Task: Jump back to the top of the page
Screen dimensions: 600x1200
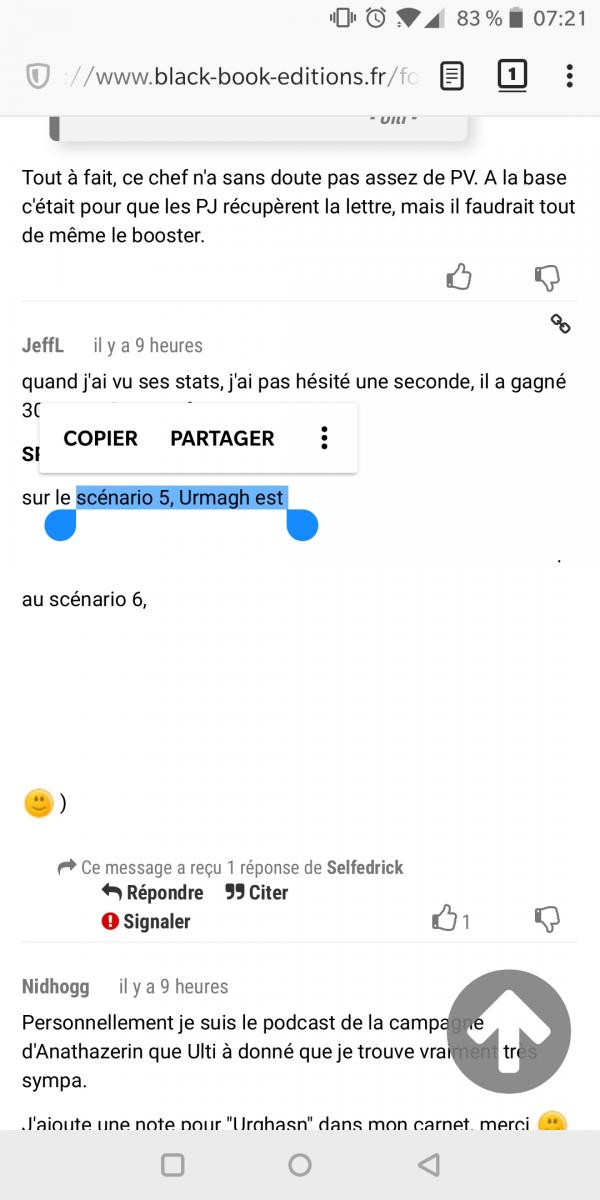Action: [x=508, y=1031]
